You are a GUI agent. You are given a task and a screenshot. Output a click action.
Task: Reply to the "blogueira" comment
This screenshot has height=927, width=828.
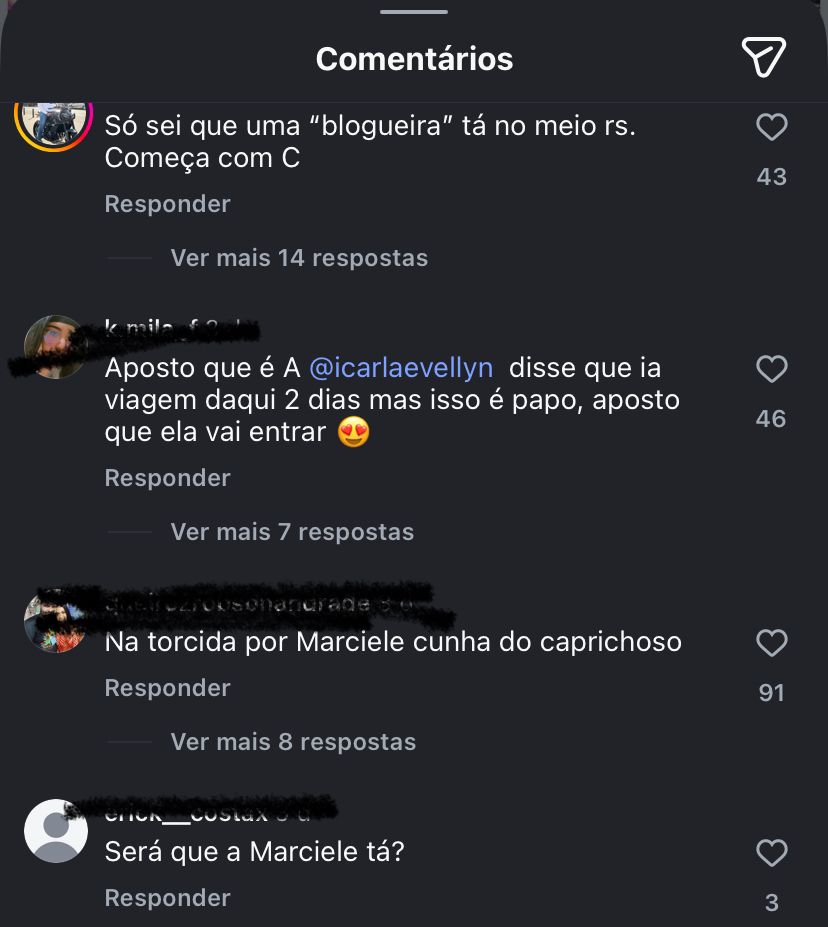pyautogui.click(x=167, y=204)
